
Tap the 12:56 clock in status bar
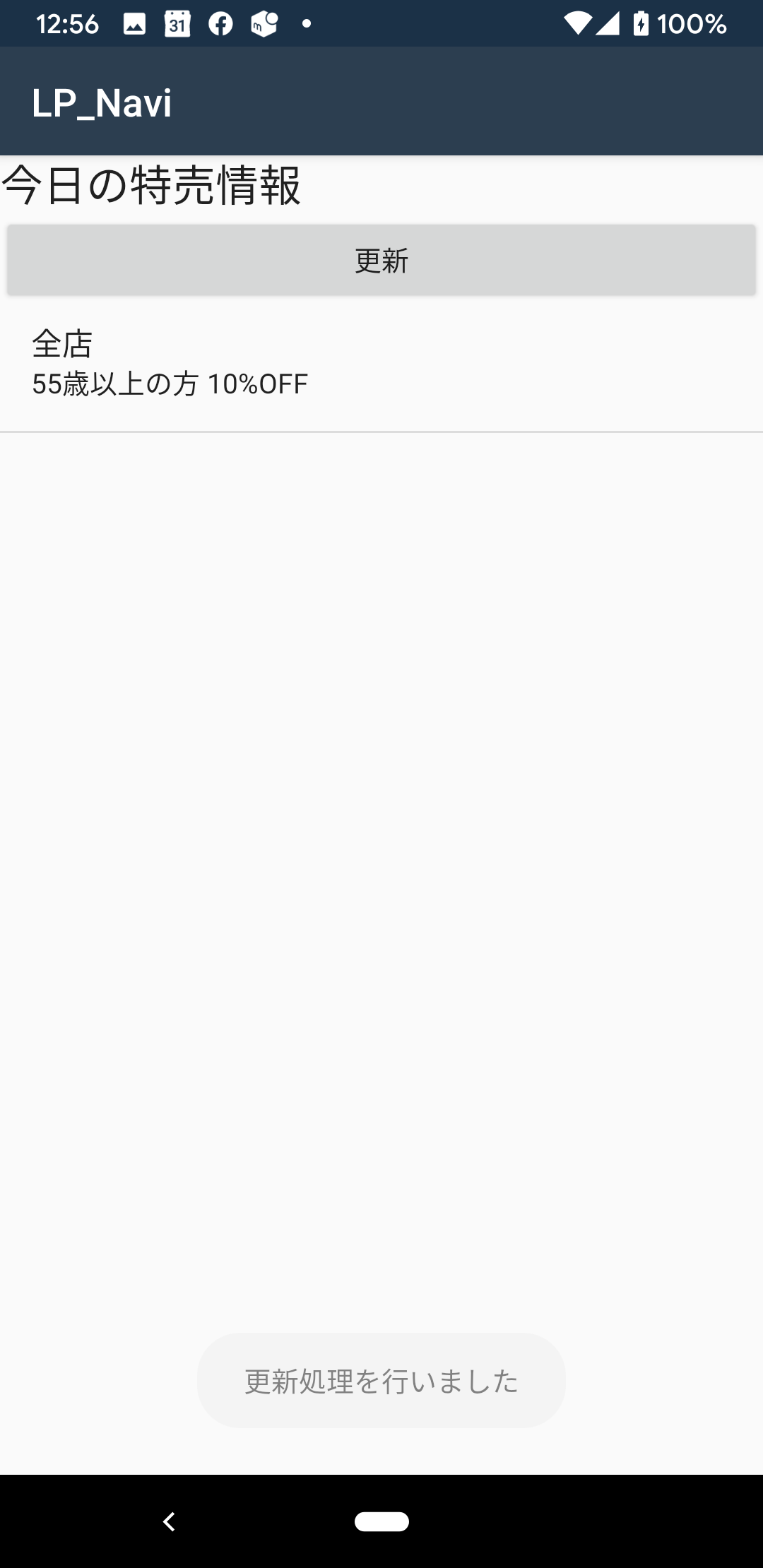(69, 23)
